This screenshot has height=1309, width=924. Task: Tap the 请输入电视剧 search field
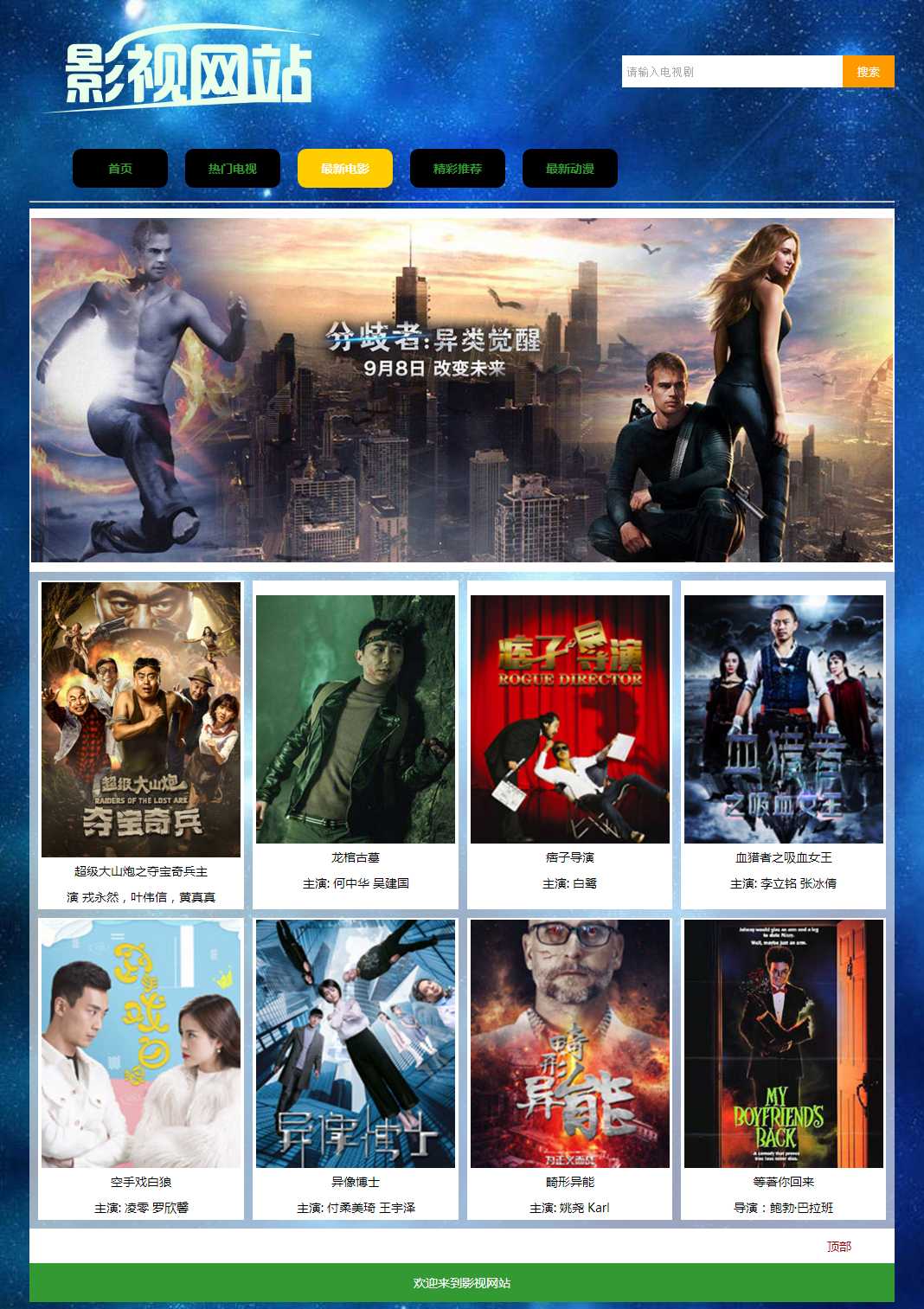coord(731,72)
